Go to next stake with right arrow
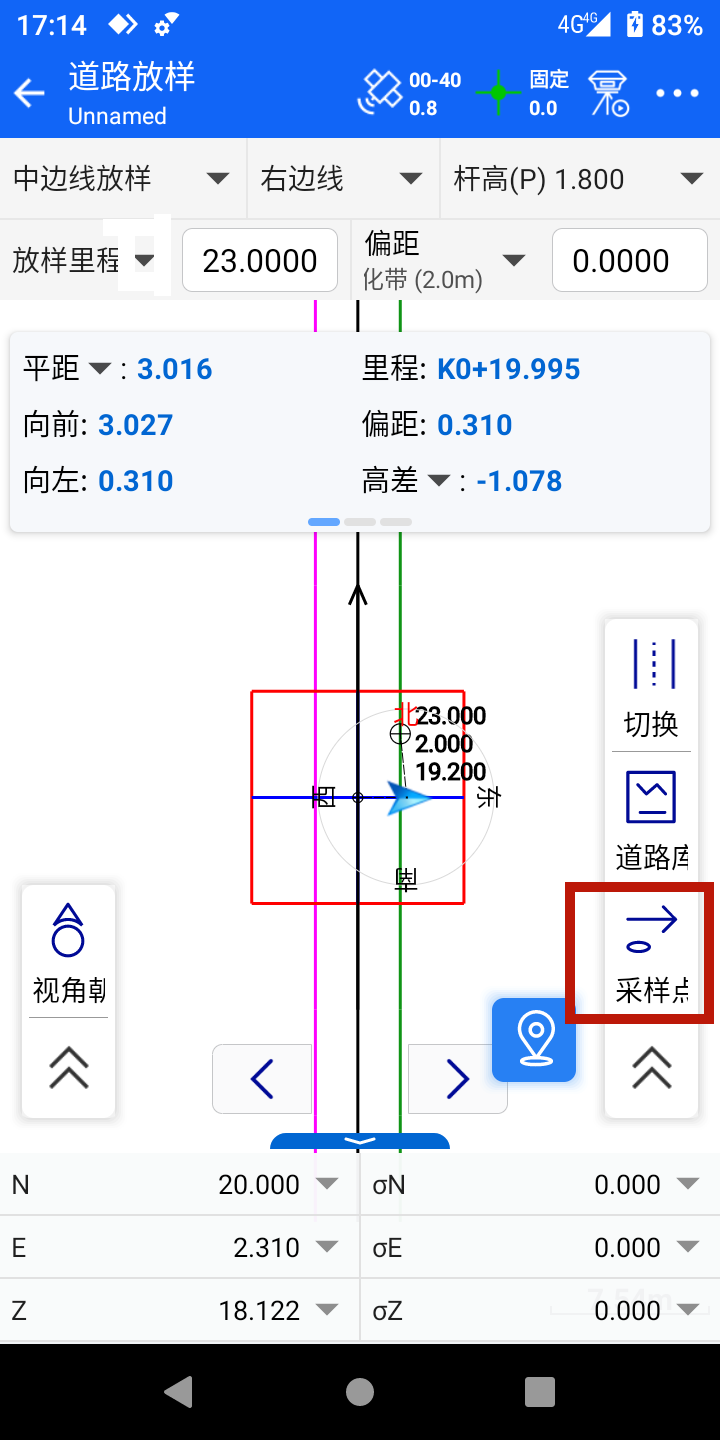720x1440 pixels. [x=457, y=1079]
